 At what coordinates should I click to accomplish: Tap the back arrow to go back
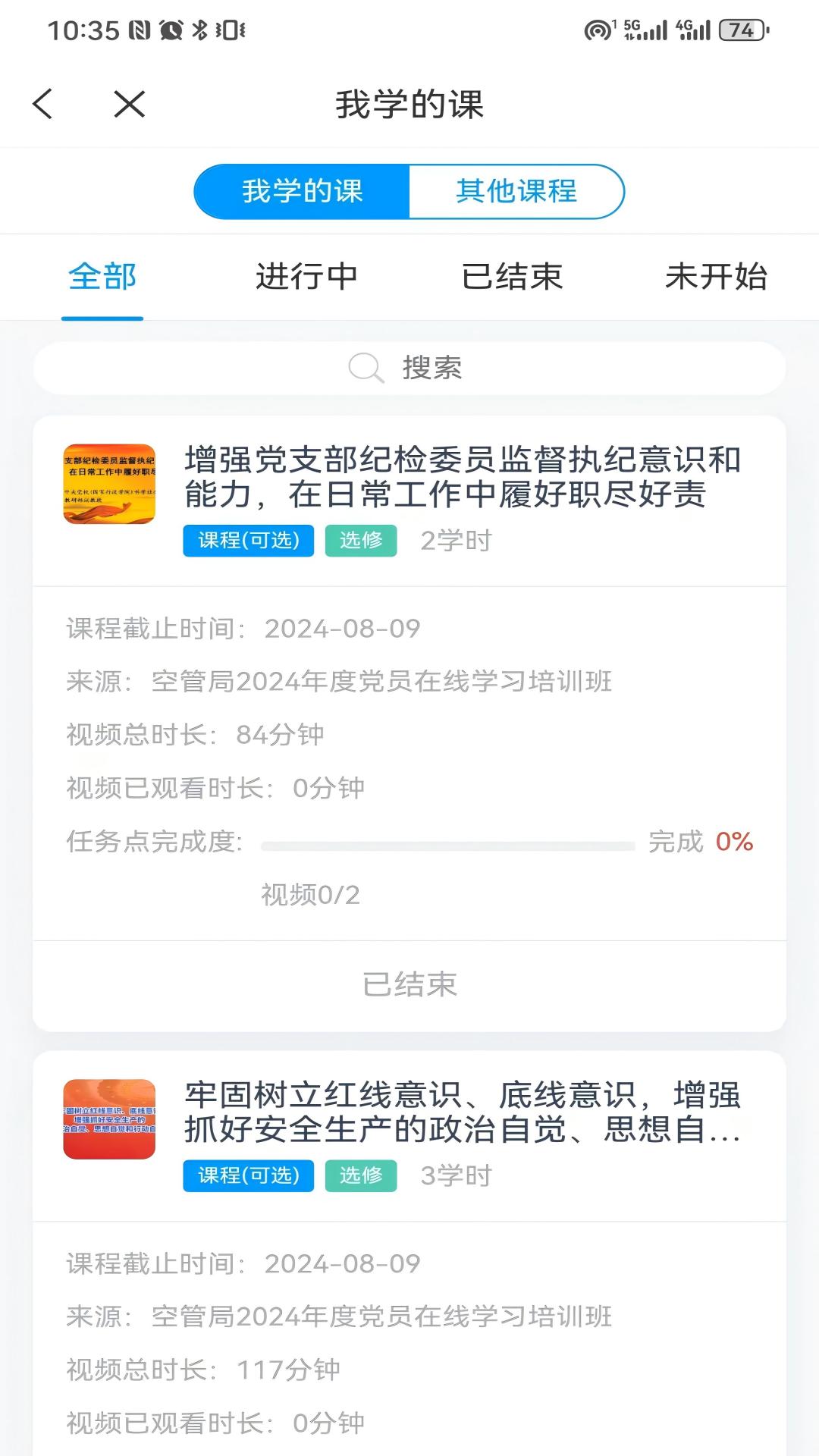coord(43,105)
